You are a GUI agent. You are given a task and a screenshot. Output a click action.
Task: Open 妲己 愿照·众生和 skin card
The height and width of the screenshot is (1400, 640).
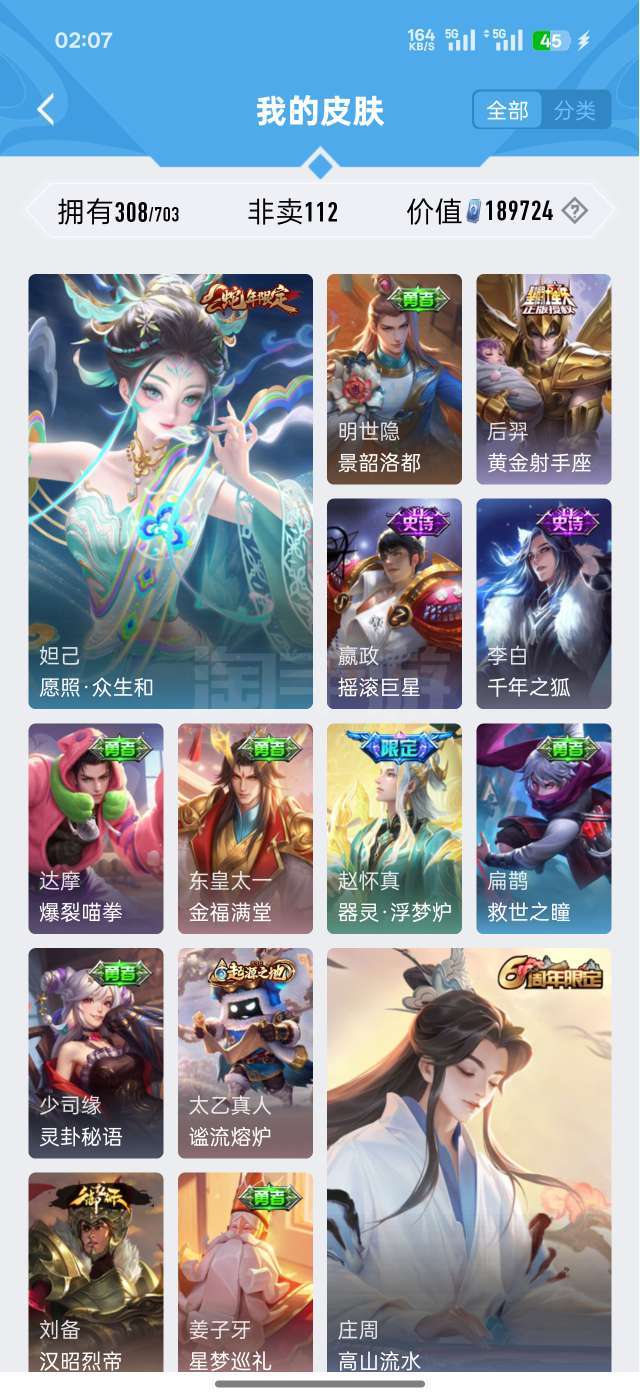[x=171, y=491]
